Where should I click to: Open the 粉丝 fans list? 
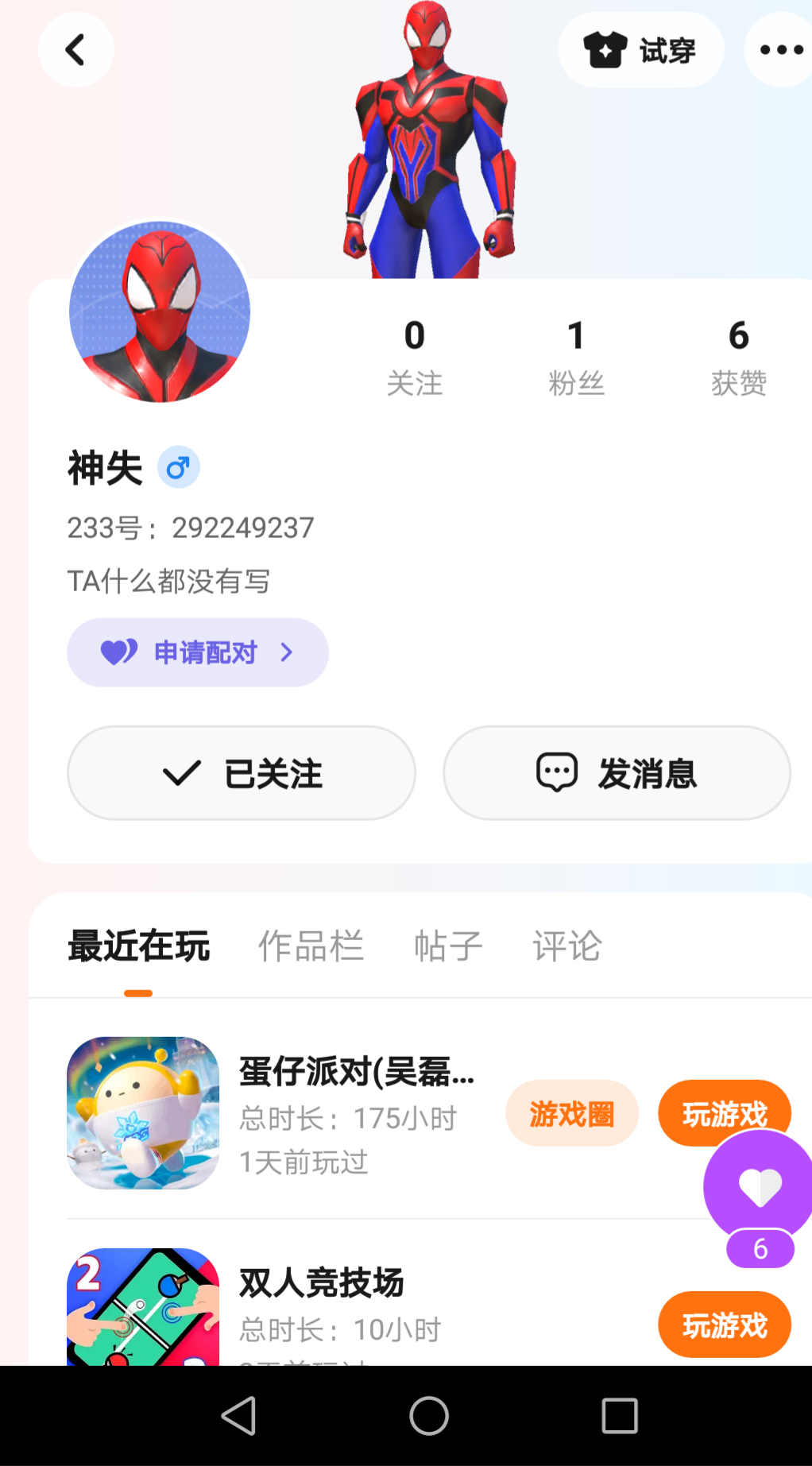point(576,356)
